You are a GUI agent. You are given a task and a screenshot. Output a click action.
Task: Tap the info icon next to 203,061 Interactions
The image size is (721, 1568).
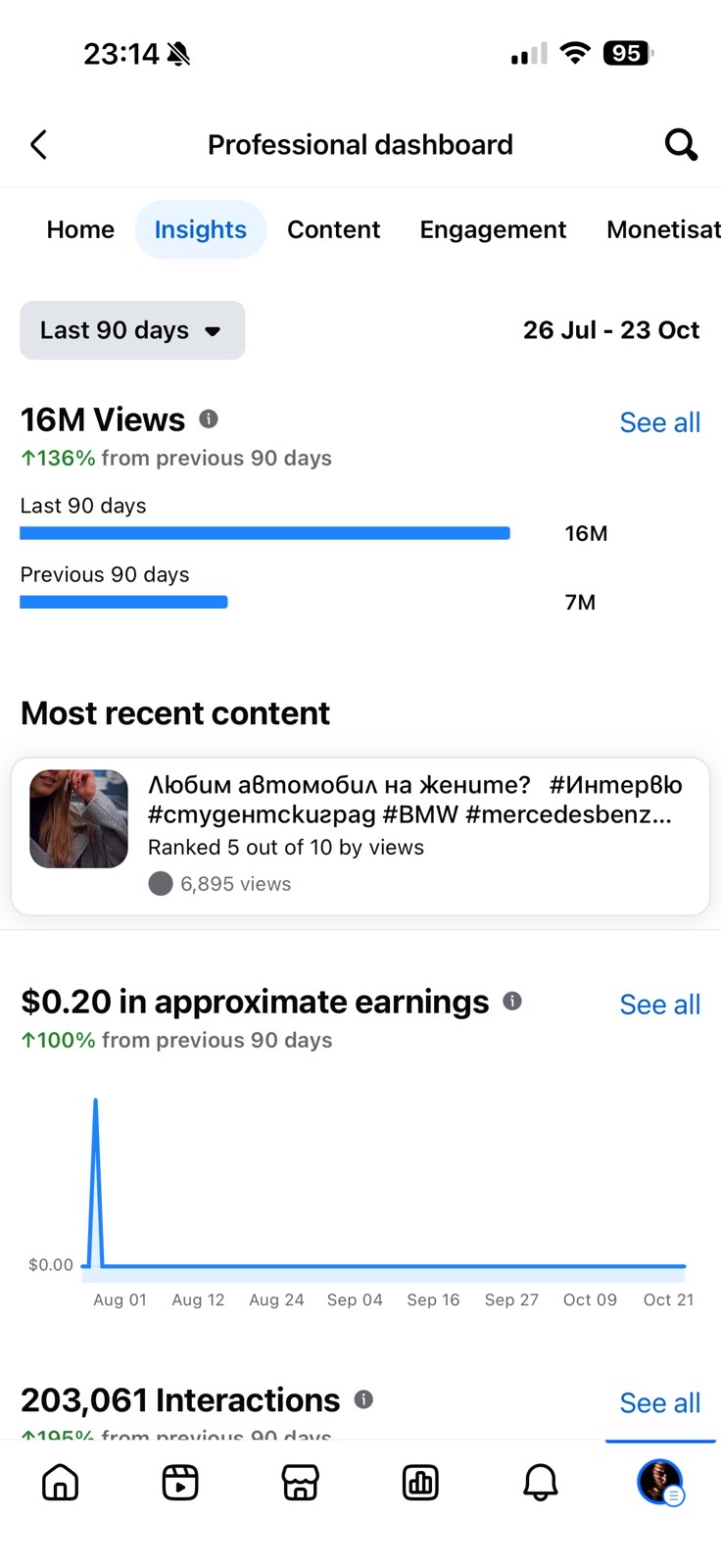[x=364, y=1400]
